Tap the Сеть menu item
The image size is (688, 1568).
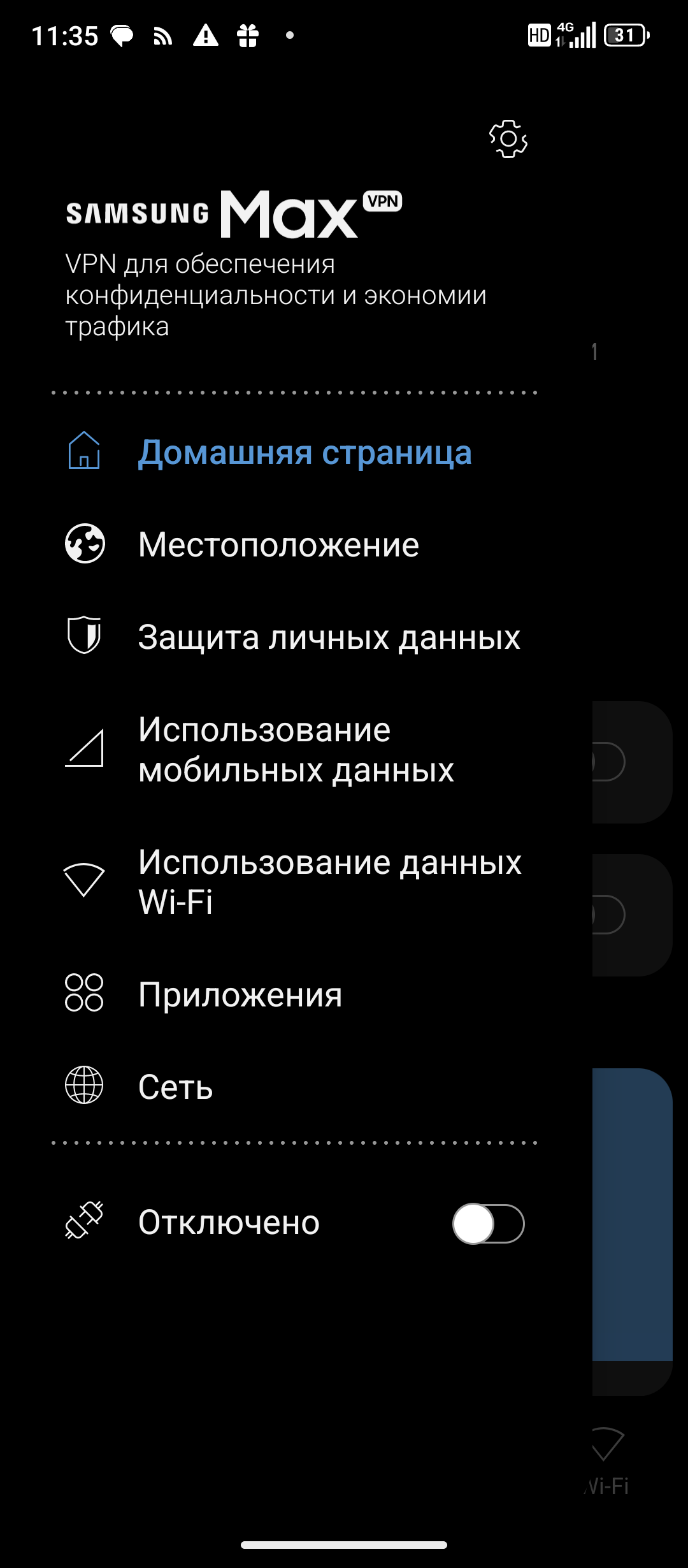pyautogui.click(x=175, y=1086)
